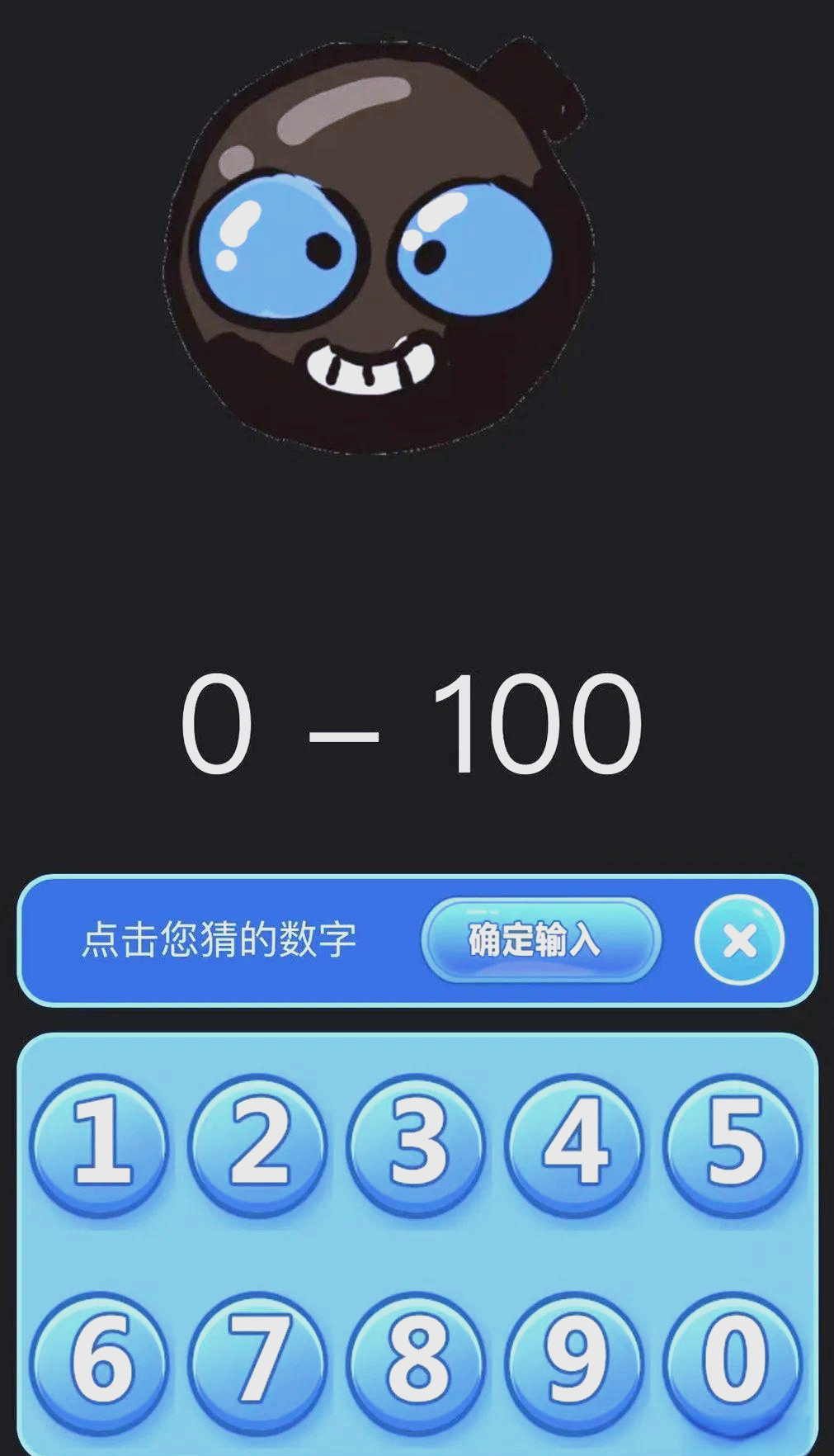
Task: Tap the number 3 bubble
Action: pos(416,1143)
